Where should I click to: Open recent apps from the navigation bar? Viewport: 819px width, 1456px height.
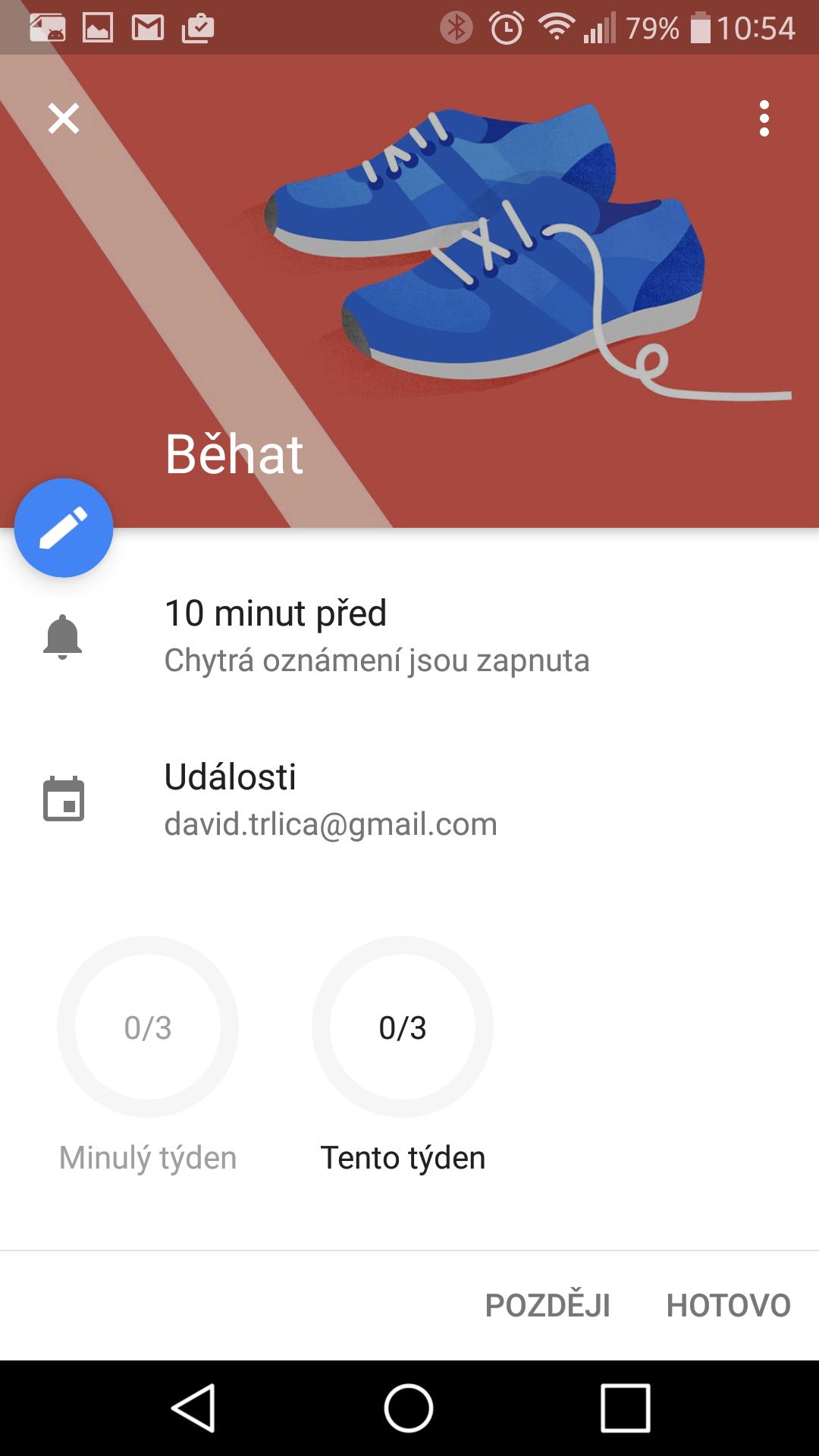pyautogui.click(x=626, y=1408)
